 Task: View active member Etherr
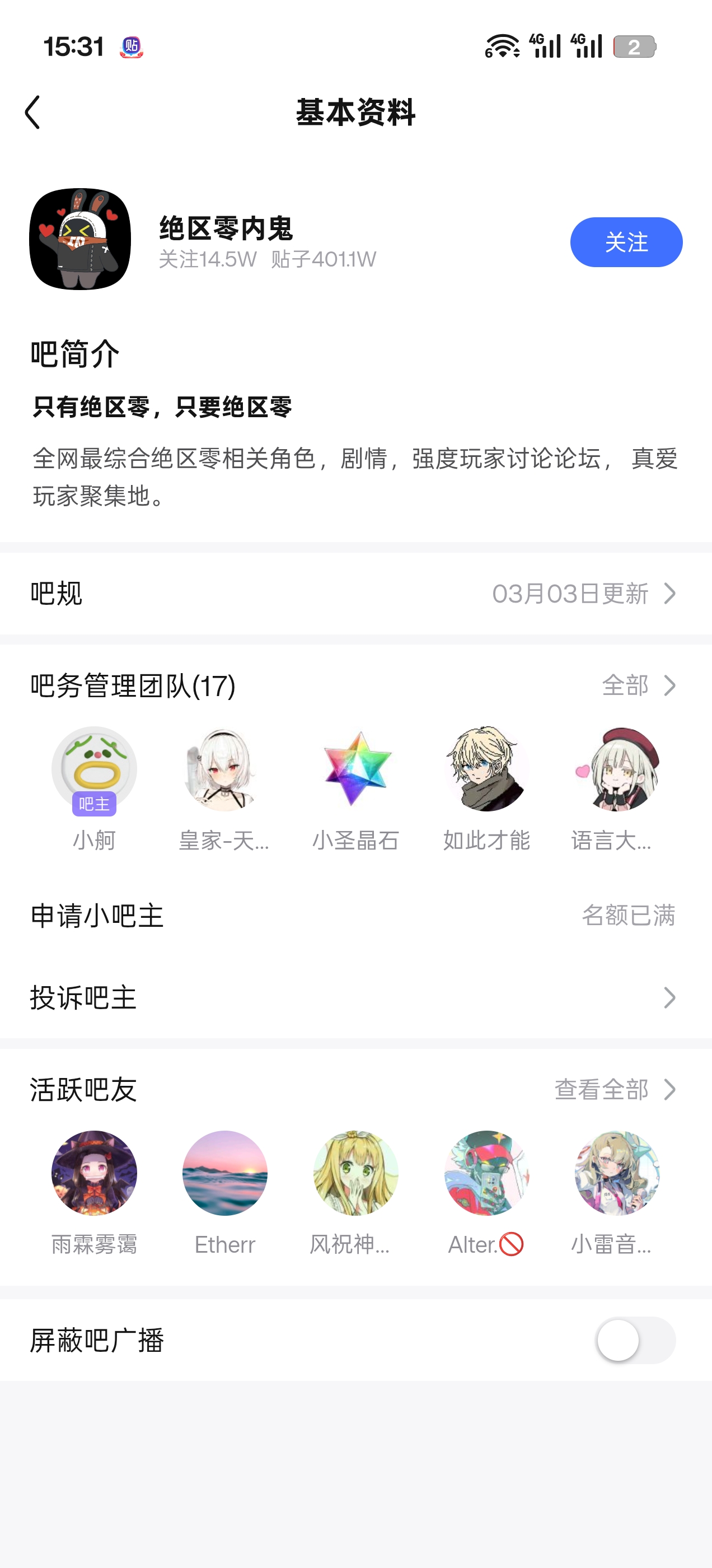tap(224, 1174)
